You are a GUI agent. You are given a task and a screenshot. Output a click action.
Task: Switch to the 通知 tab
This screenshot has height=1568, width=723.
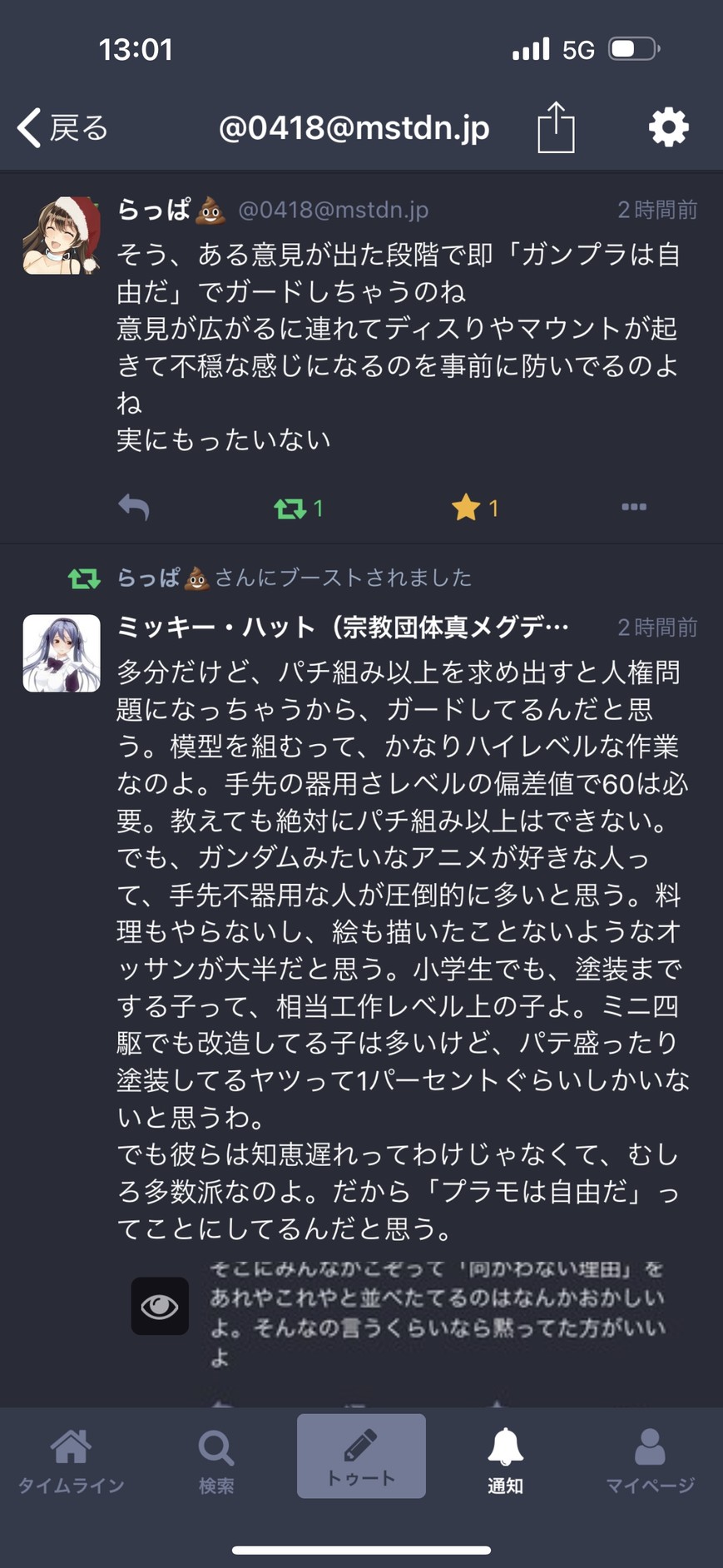point(505,1461)
